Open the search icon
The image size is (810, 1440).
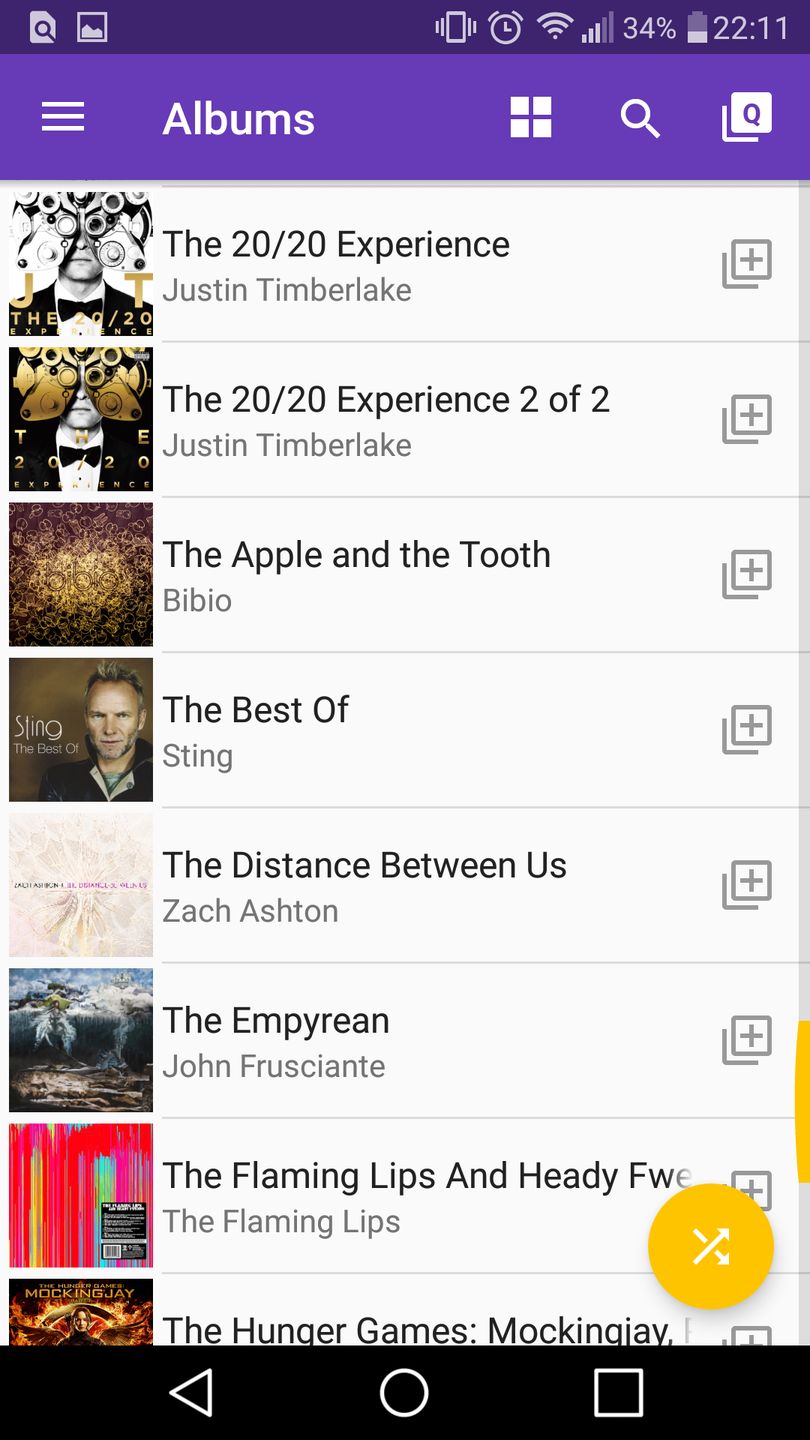[x=640, y=118]
